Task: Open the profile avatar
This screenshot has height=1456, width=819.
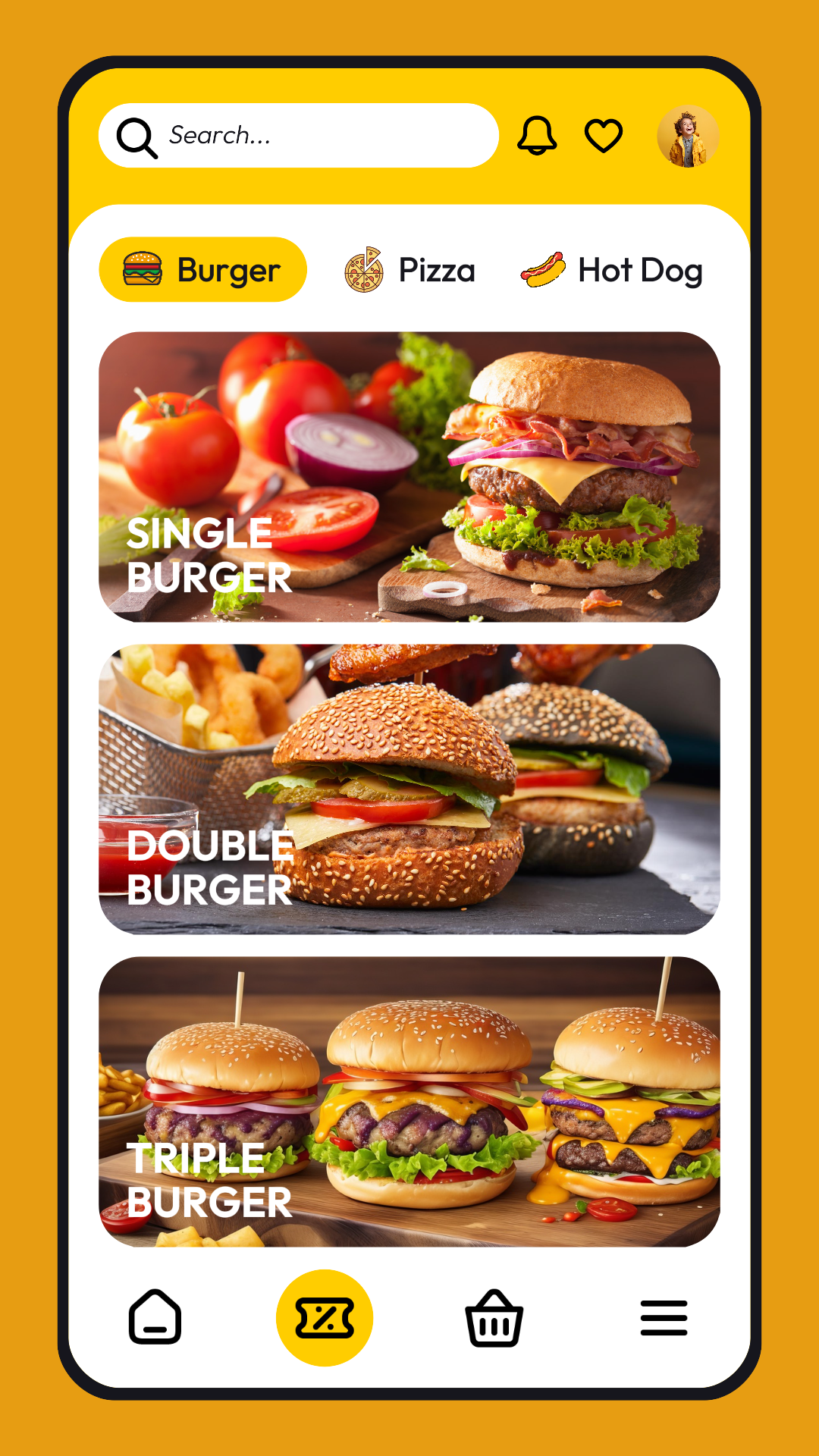Action: tap(688, 136)
